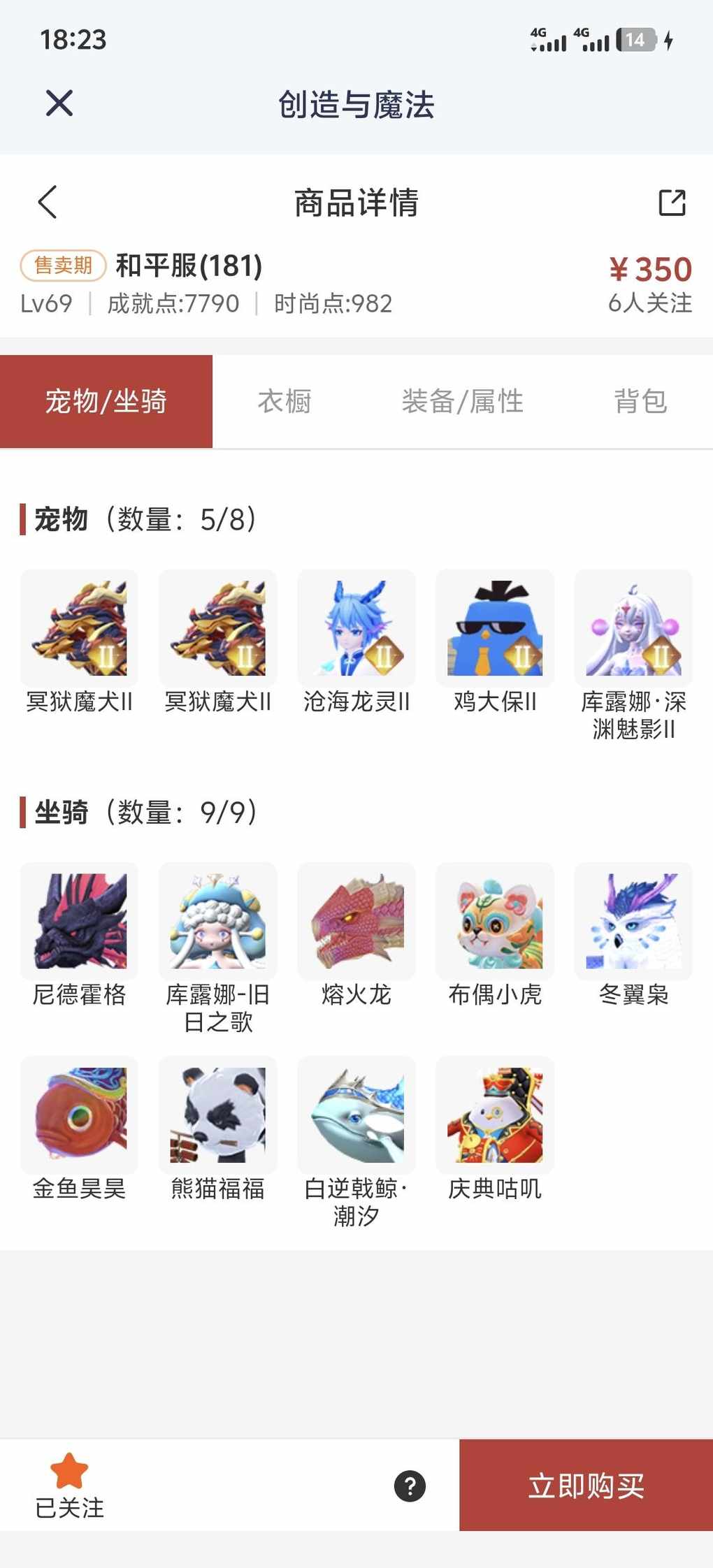Inspect the 冬翼枭 mount
Image resolution: width=713 pixels, height=1568 pixels.
point(633,921)
